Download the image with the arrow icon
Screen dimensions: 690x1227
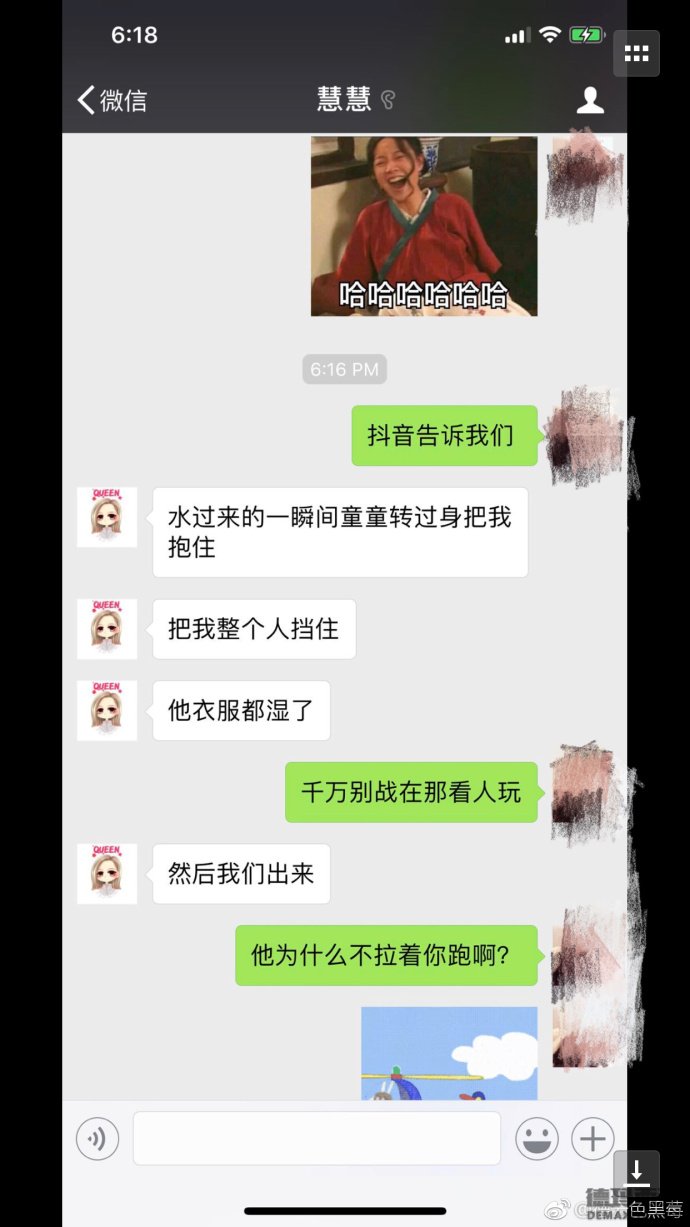(x=636, y=1172)
